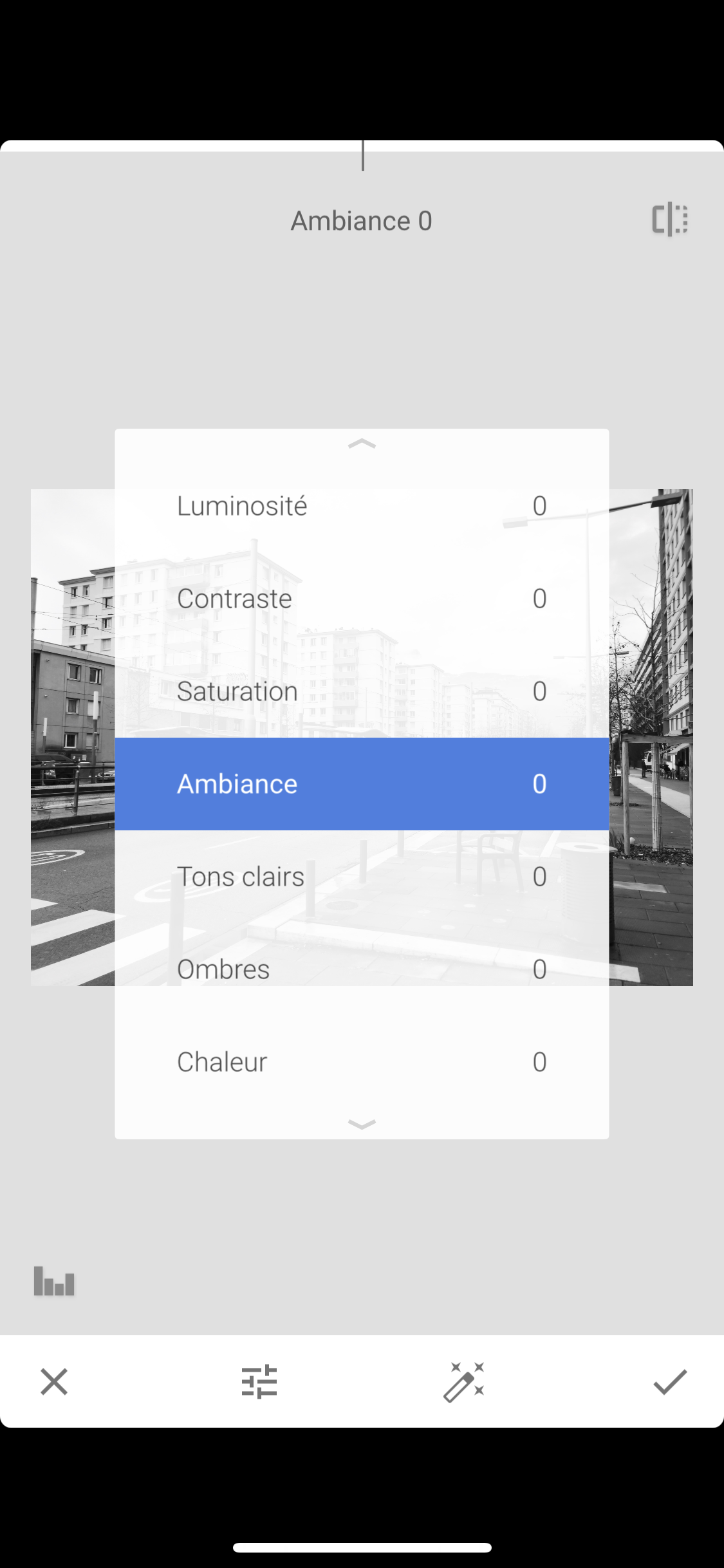
Task: Select the Ombres adjustment
Action: click(362, 969)
